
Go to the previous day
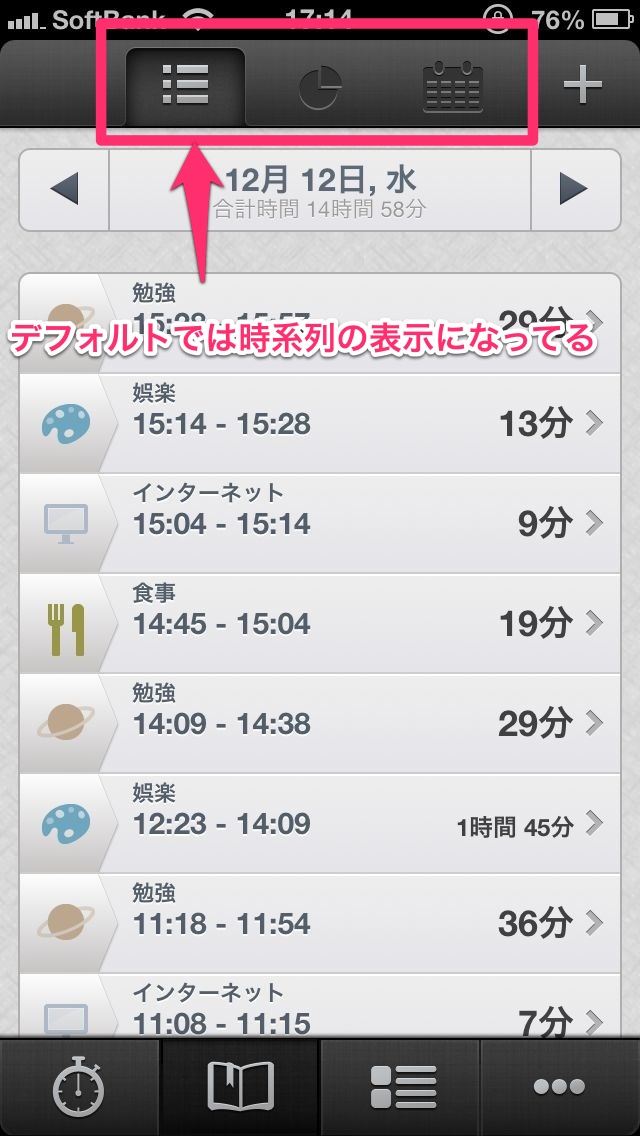tap(64, 189)
